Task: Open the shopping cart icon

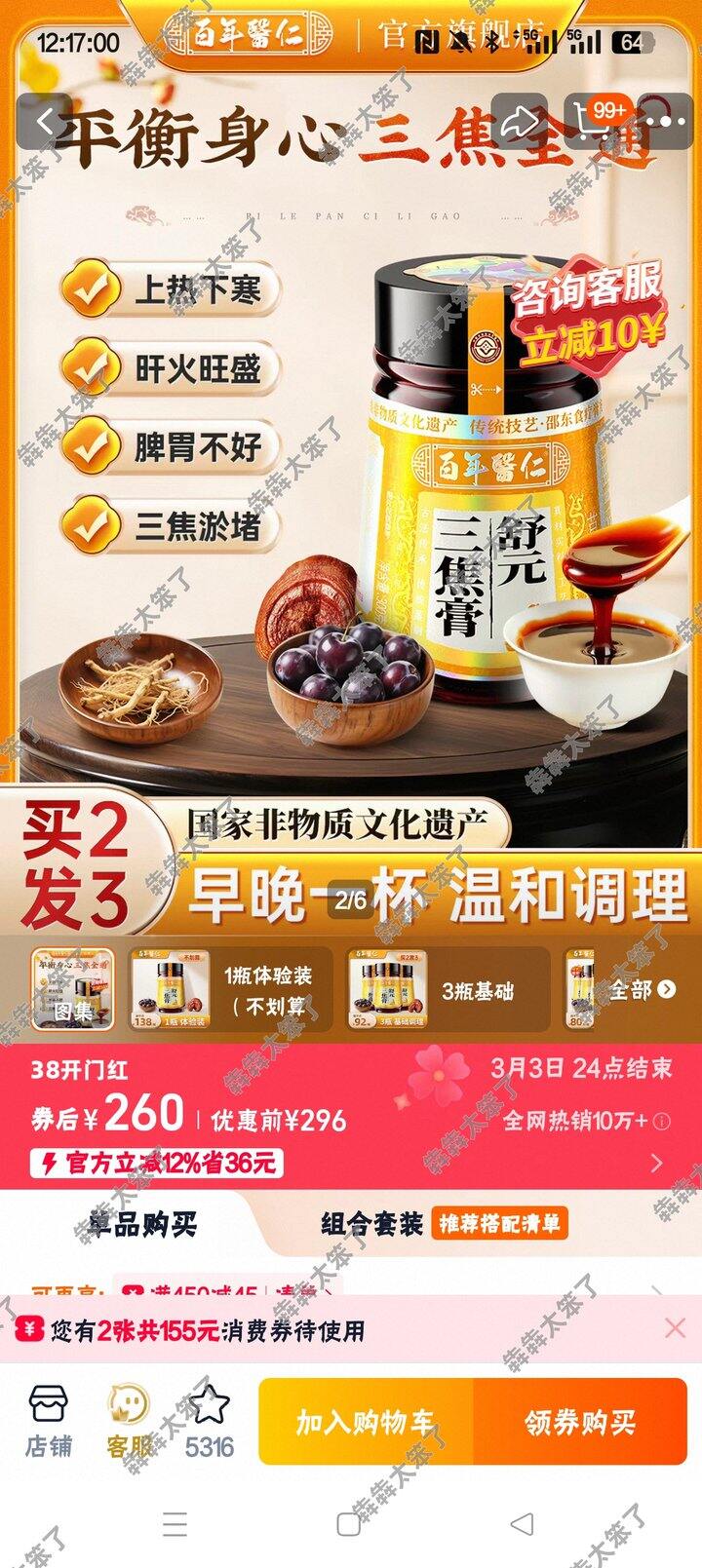Action: click(594, 122)
